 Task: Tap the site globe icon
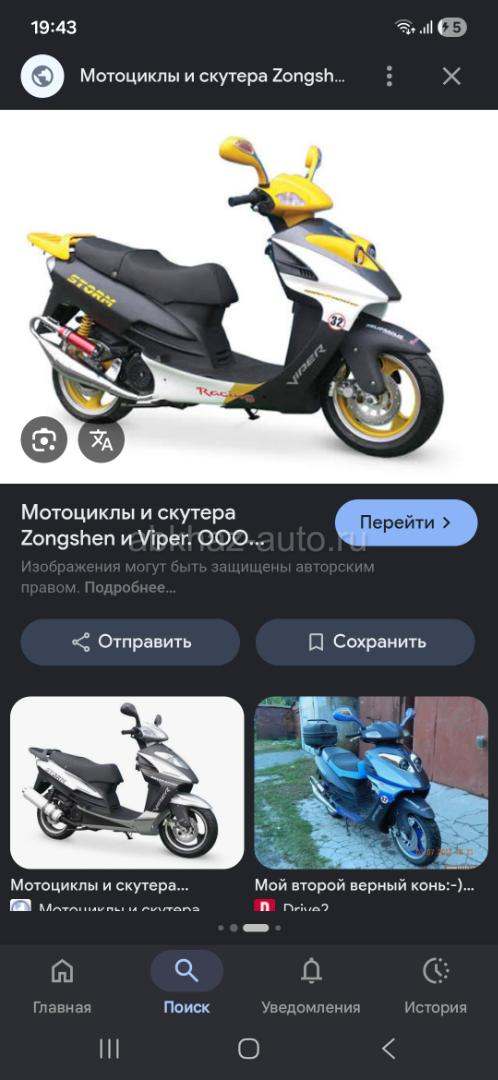(x=42, y=76)
